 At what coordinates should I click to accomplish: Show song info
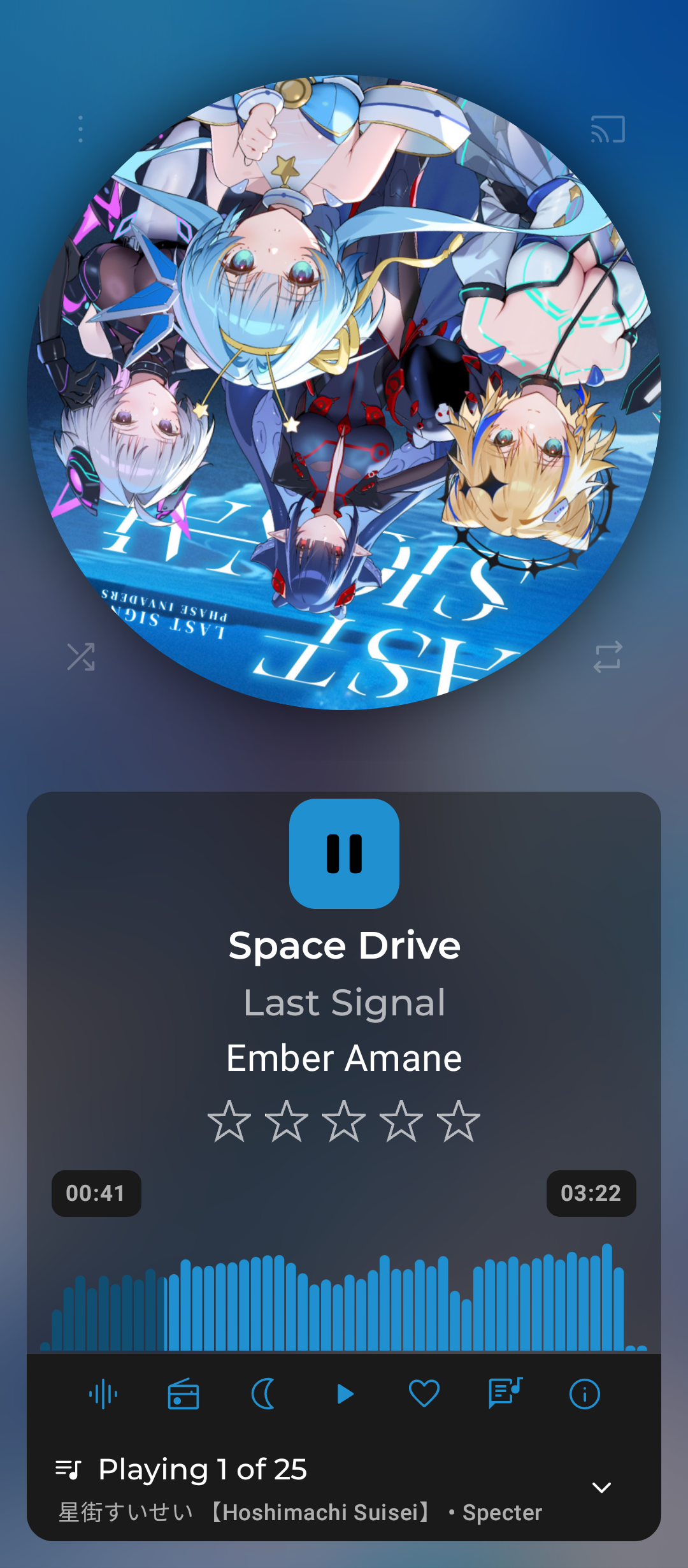584,1394
